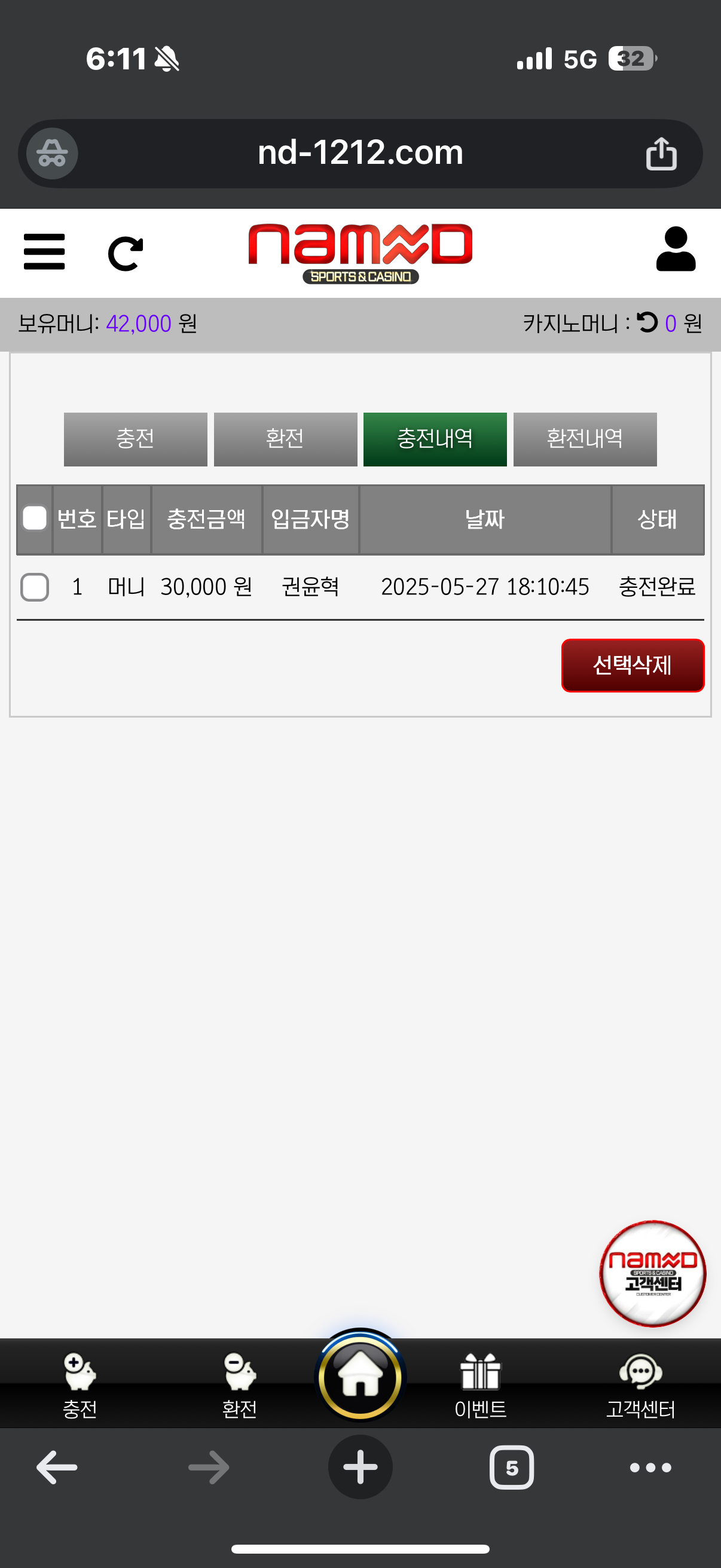Open 이벤트 in bottom navigation
This screenshot has width=721, height=1568.
[480, 1384]
